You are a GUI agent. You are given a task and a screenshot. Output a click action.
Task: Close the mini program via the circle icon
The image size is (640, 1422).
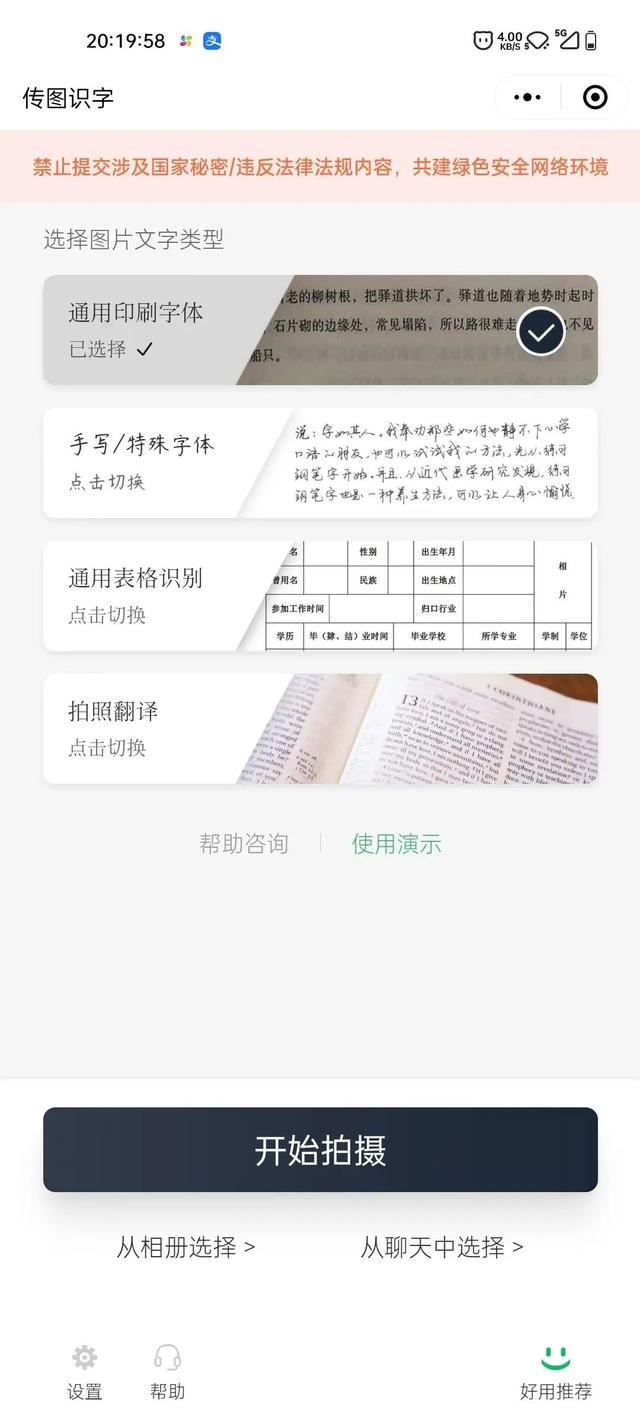(595, 97)
